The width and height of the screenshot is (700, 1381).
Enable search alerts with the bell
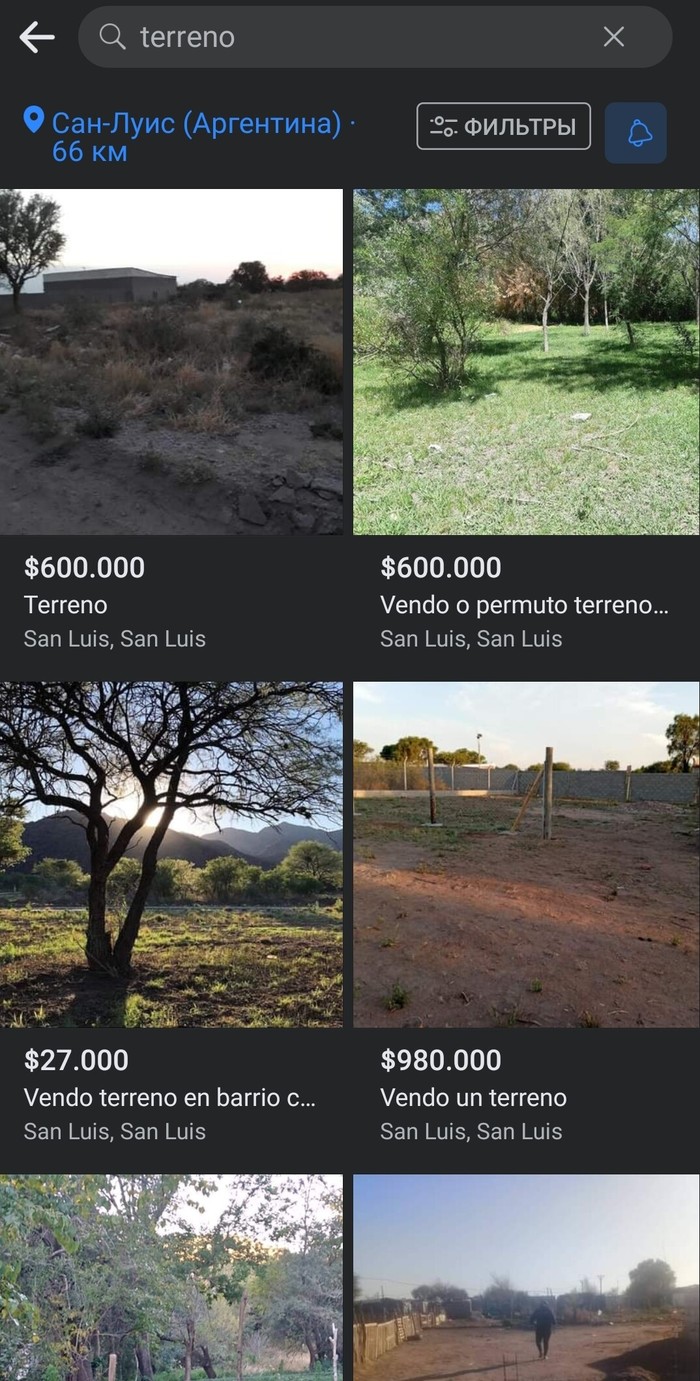tap(636, 133)
